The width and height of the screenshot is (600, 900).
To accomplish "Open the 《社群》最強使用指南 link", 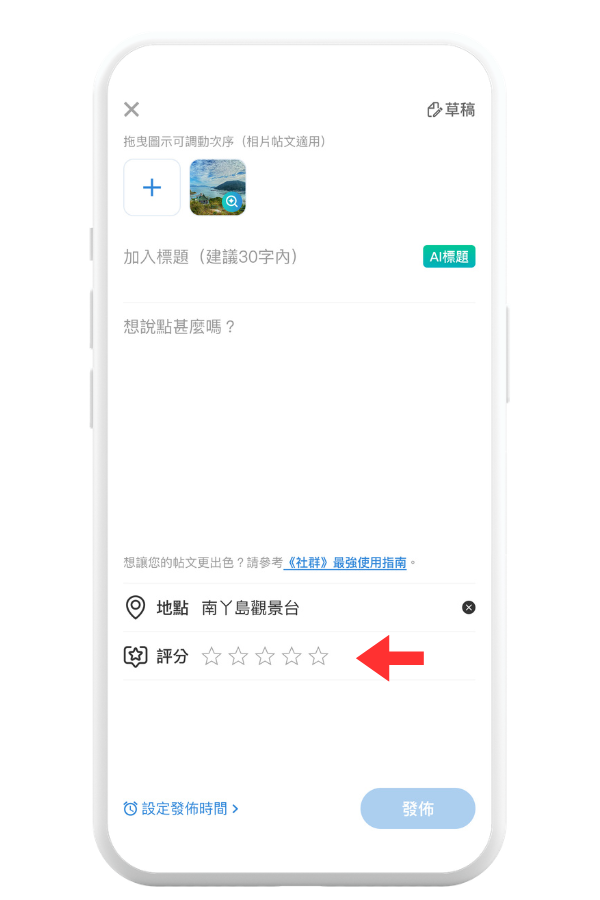I will [x=346, y=563].
